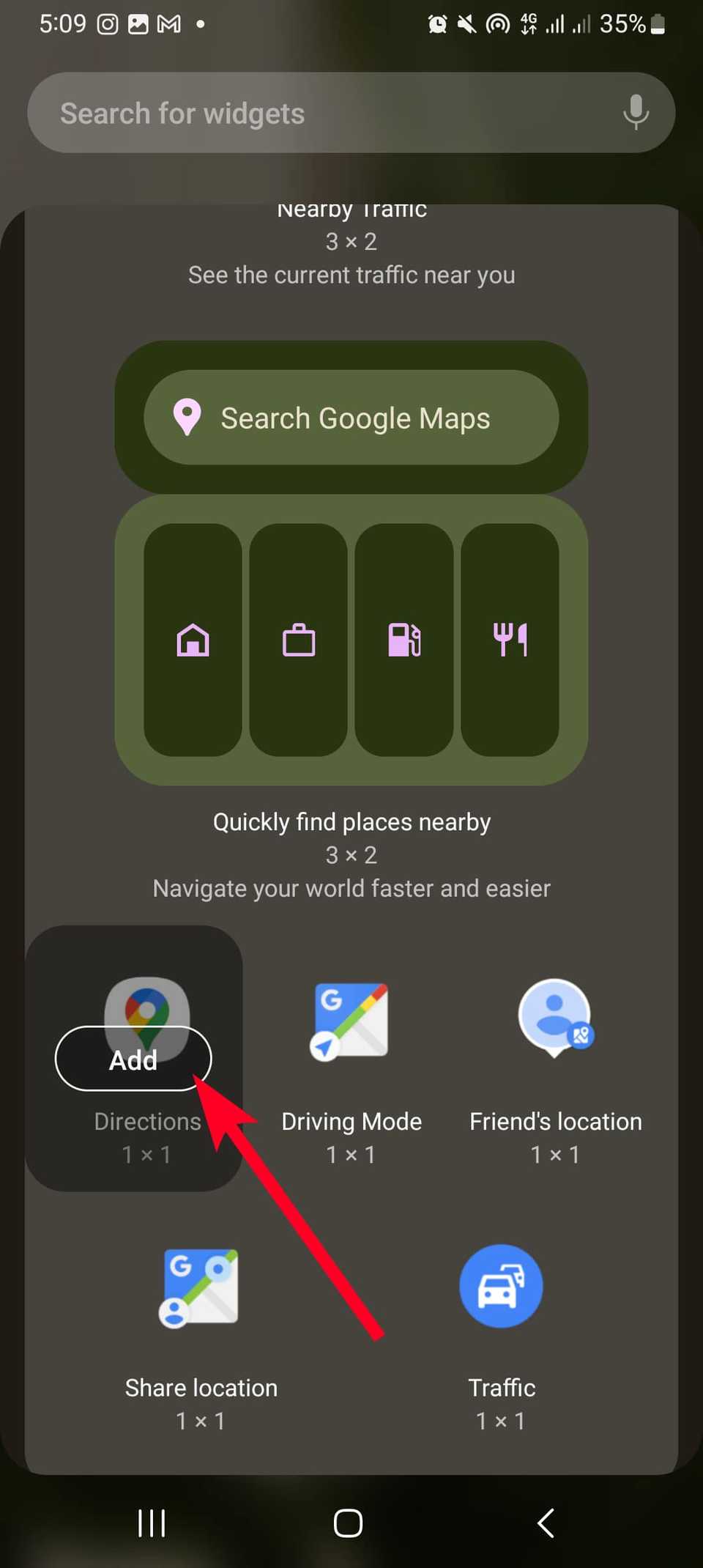This screenshot has width=703, height=1568.
Task: Tap the Home navigation button
Action: click(x=347, y=1523)
